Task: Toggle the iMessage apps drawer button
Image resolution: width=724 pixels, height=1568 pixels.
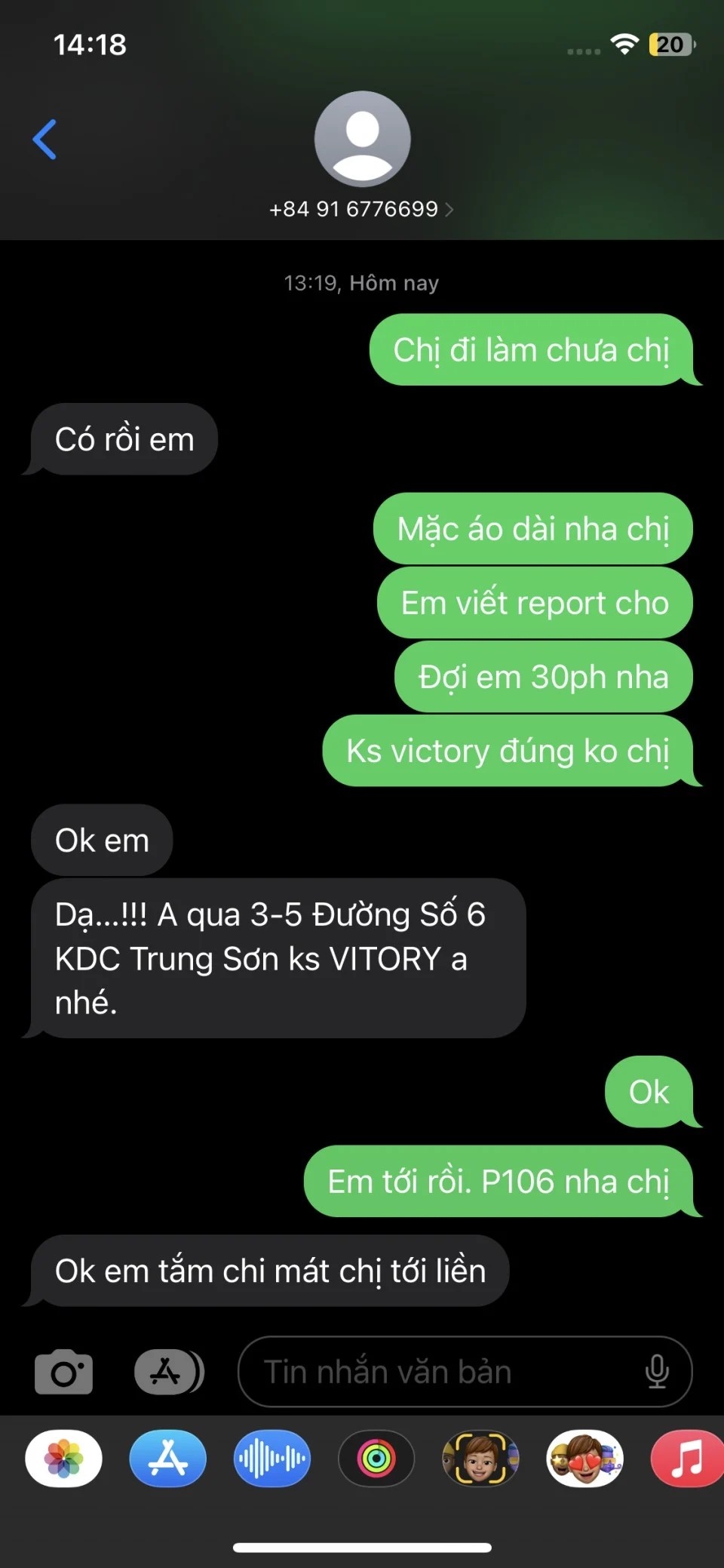Action: point(168,1372)
